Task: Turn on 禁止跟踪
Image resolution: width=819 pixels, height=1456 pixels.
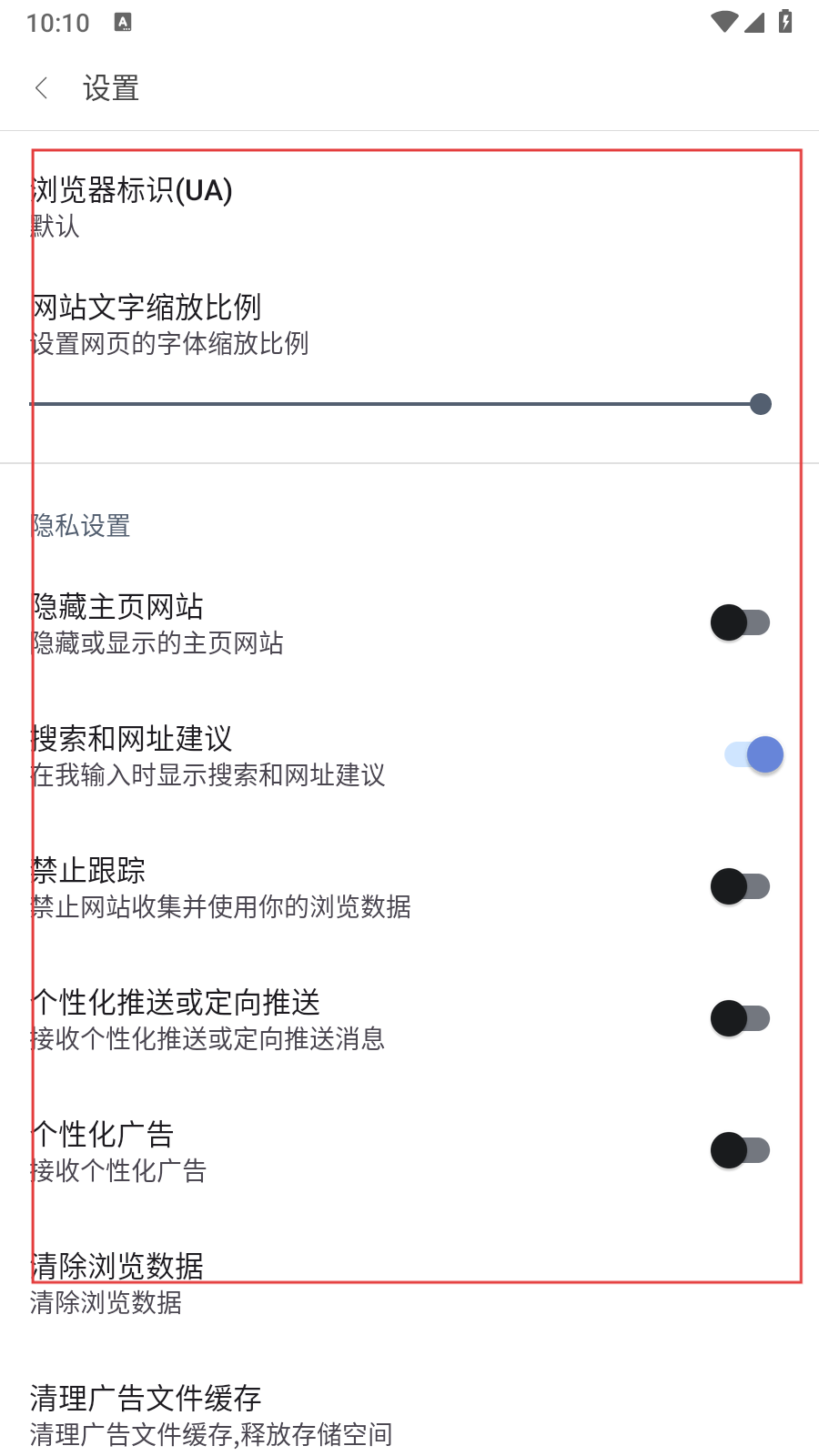Action: pos(740,886)
